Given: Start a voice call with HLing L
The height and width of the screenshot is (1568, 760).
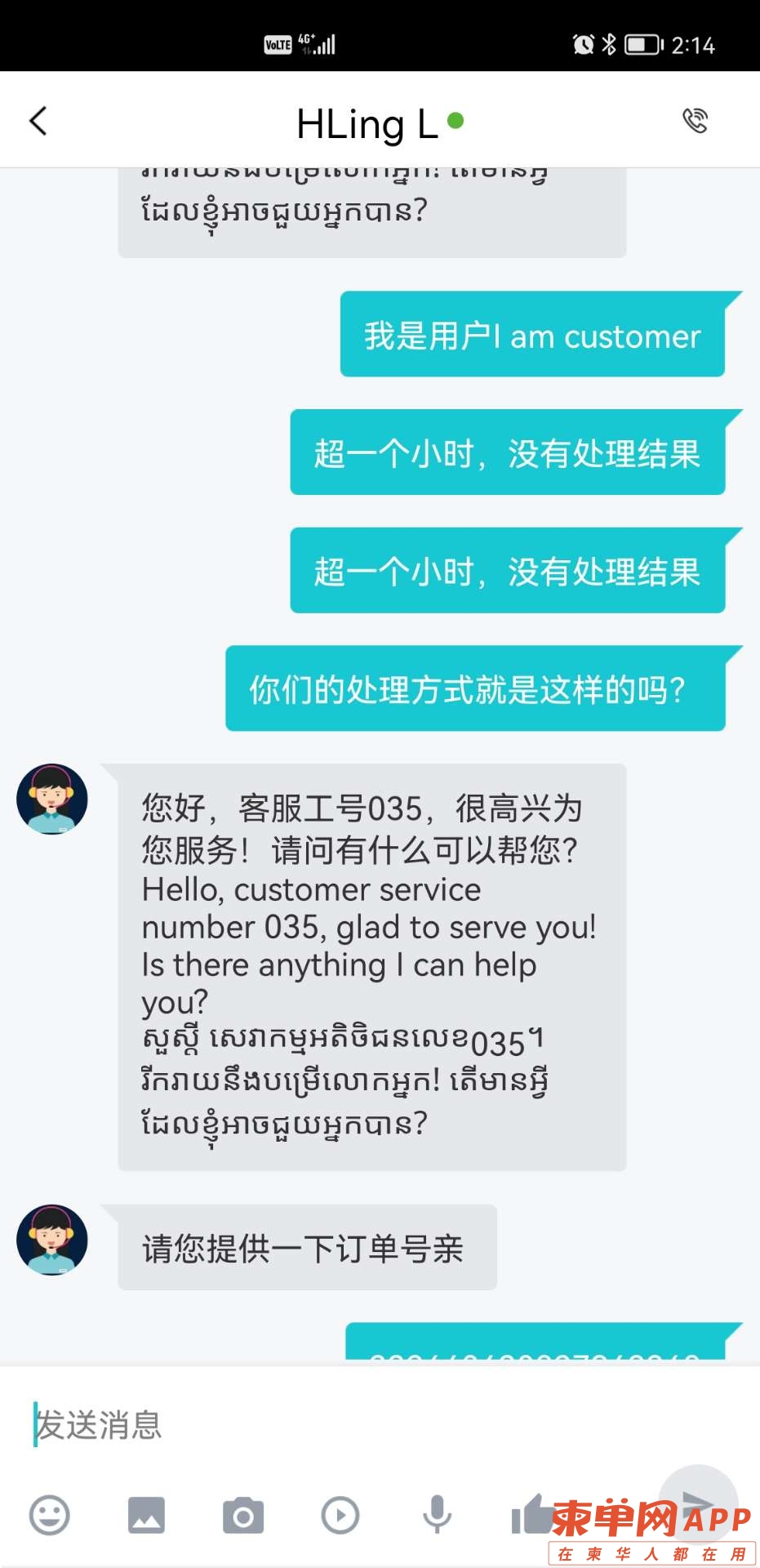Looking at the screenshot, I should (x=695, y=121).
